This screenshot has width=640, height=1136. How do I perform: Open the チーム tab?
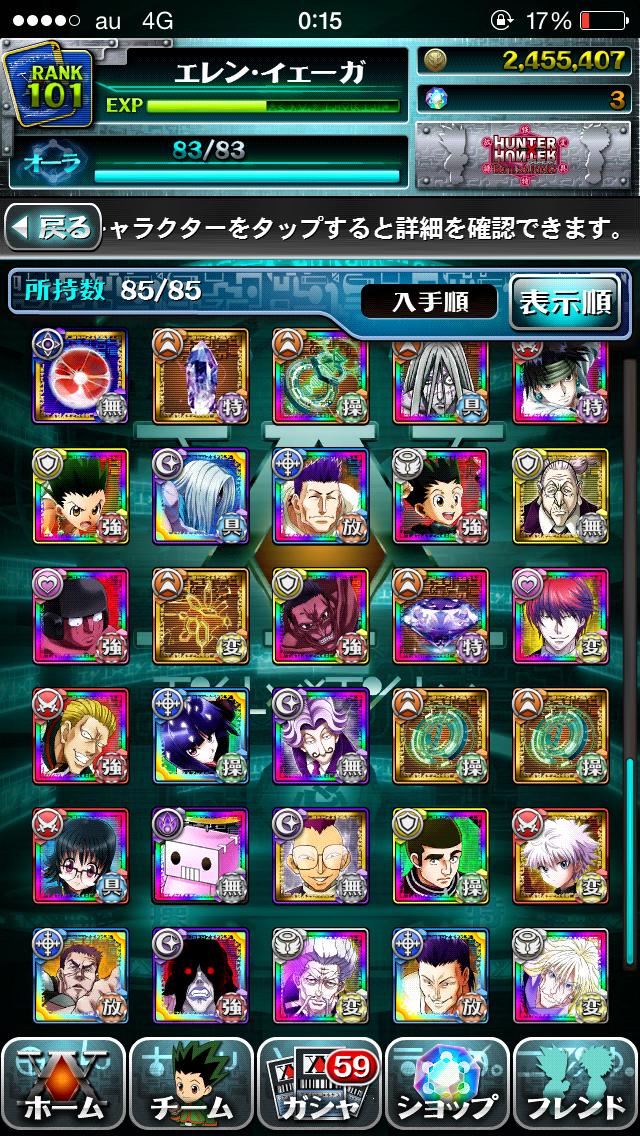192,1086
